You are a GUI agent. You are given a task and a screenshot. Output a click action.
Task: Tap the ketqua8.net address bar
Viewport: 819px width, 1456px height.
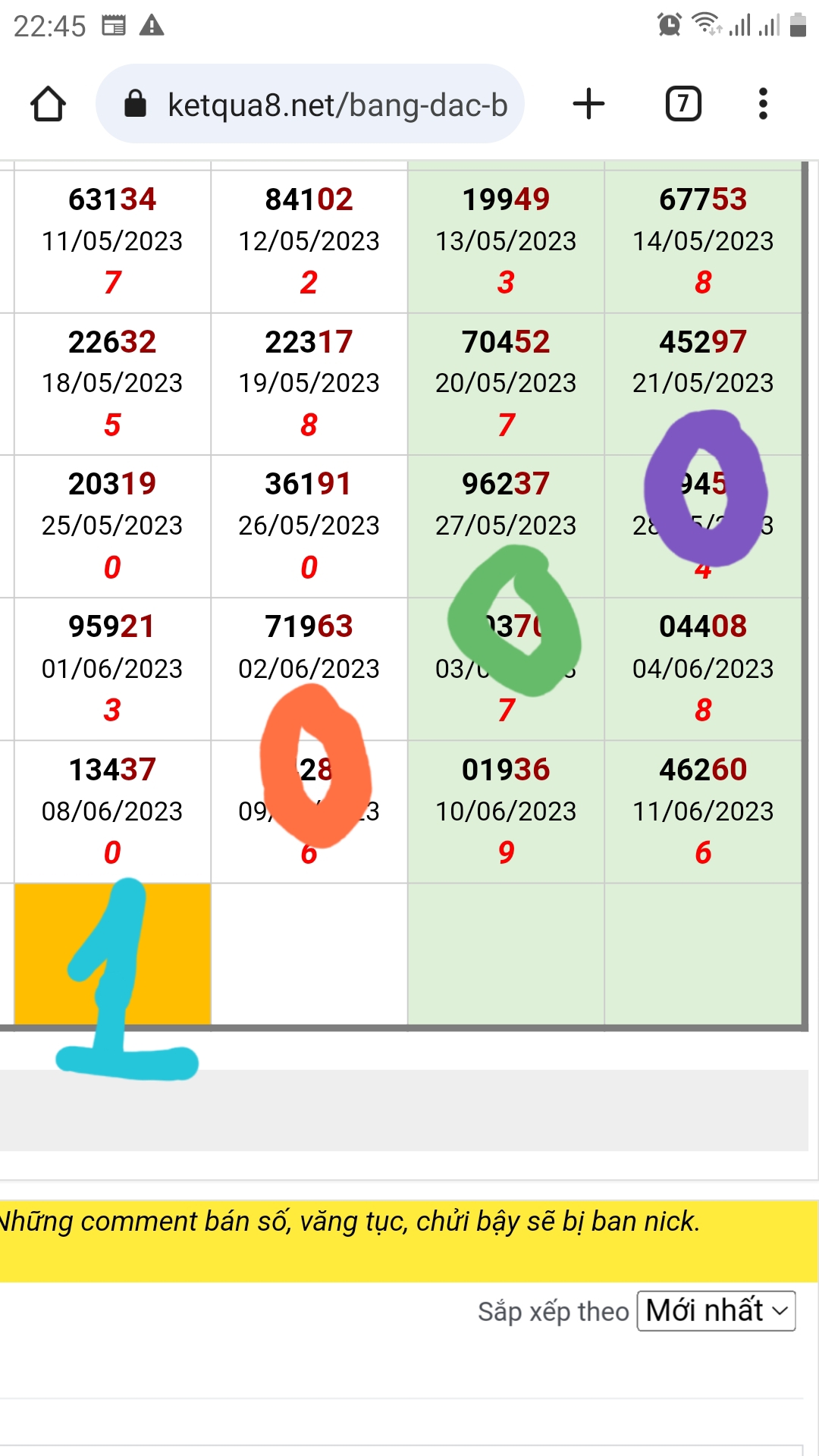coord(310,104)
